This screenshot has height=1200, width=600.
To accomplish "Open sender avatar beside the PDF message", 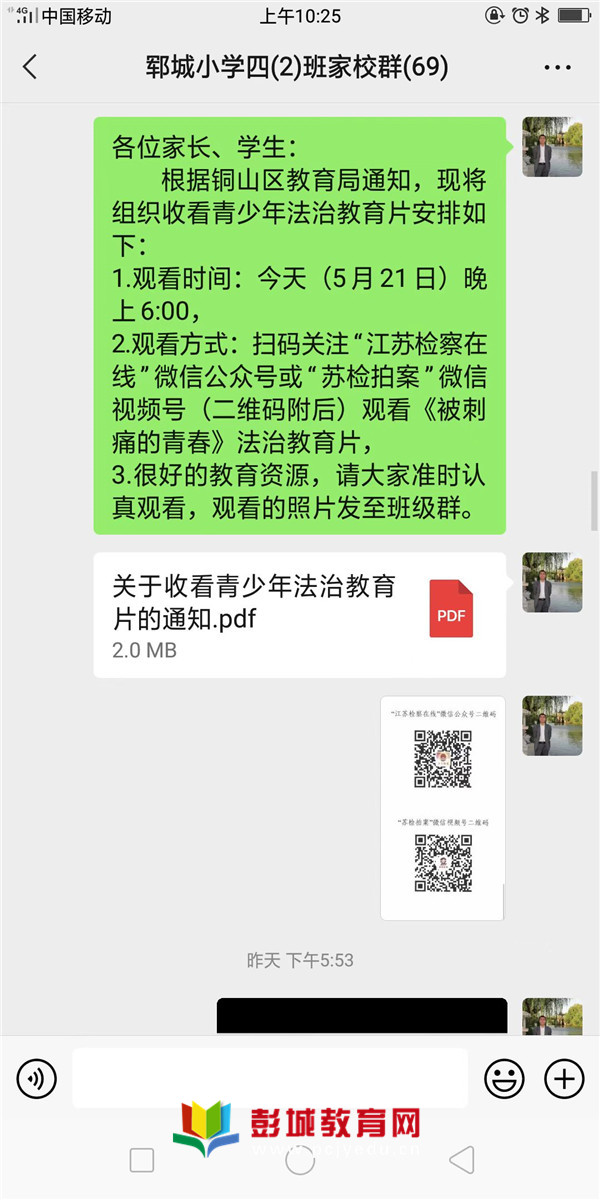I will point(552,582).
